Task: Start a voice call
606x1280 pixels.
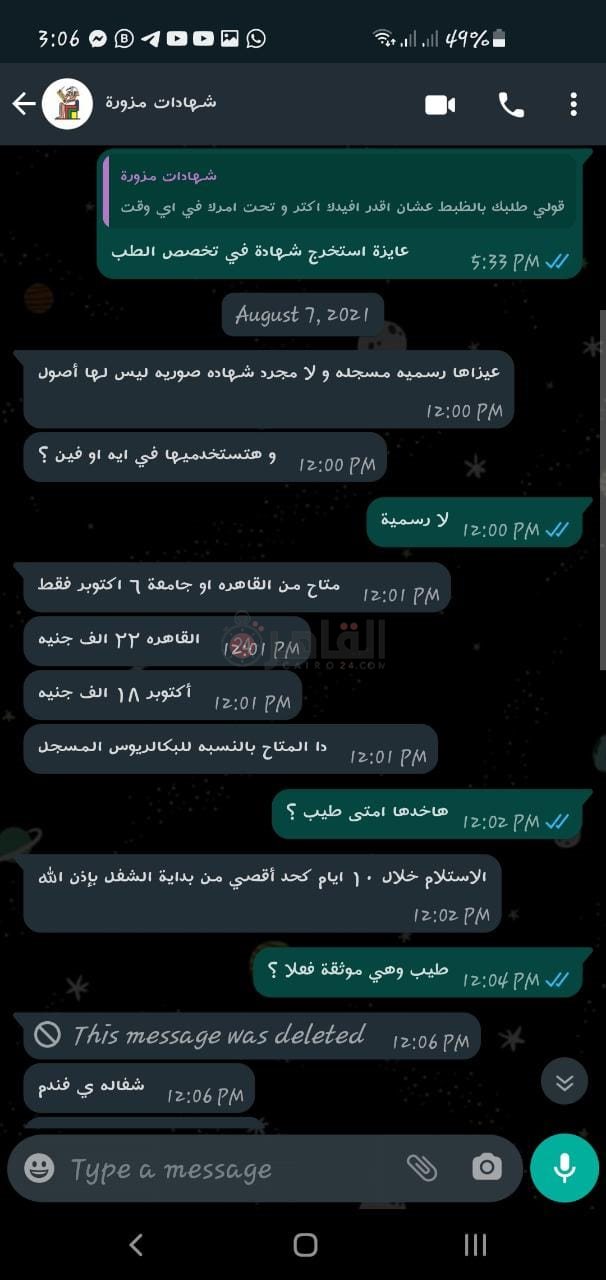Action: coord(511,105)
